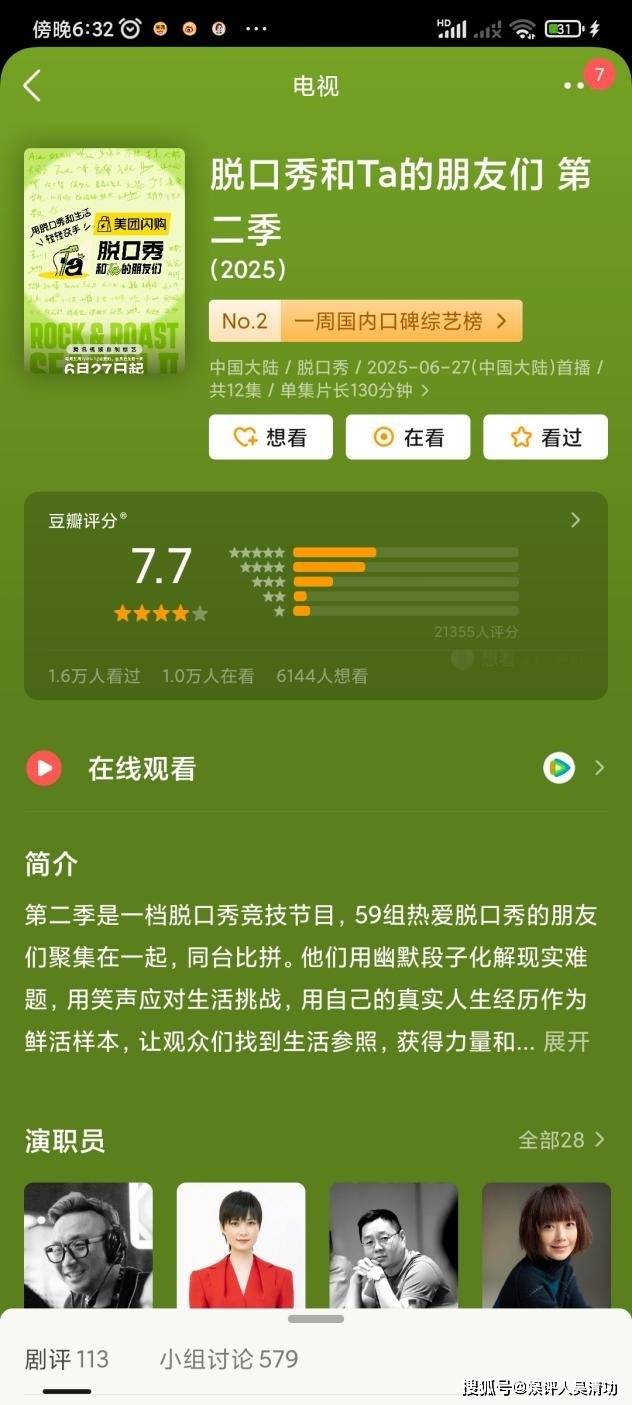
Task: Open the cast member in the red suit
Action: tap(241, 1245)
